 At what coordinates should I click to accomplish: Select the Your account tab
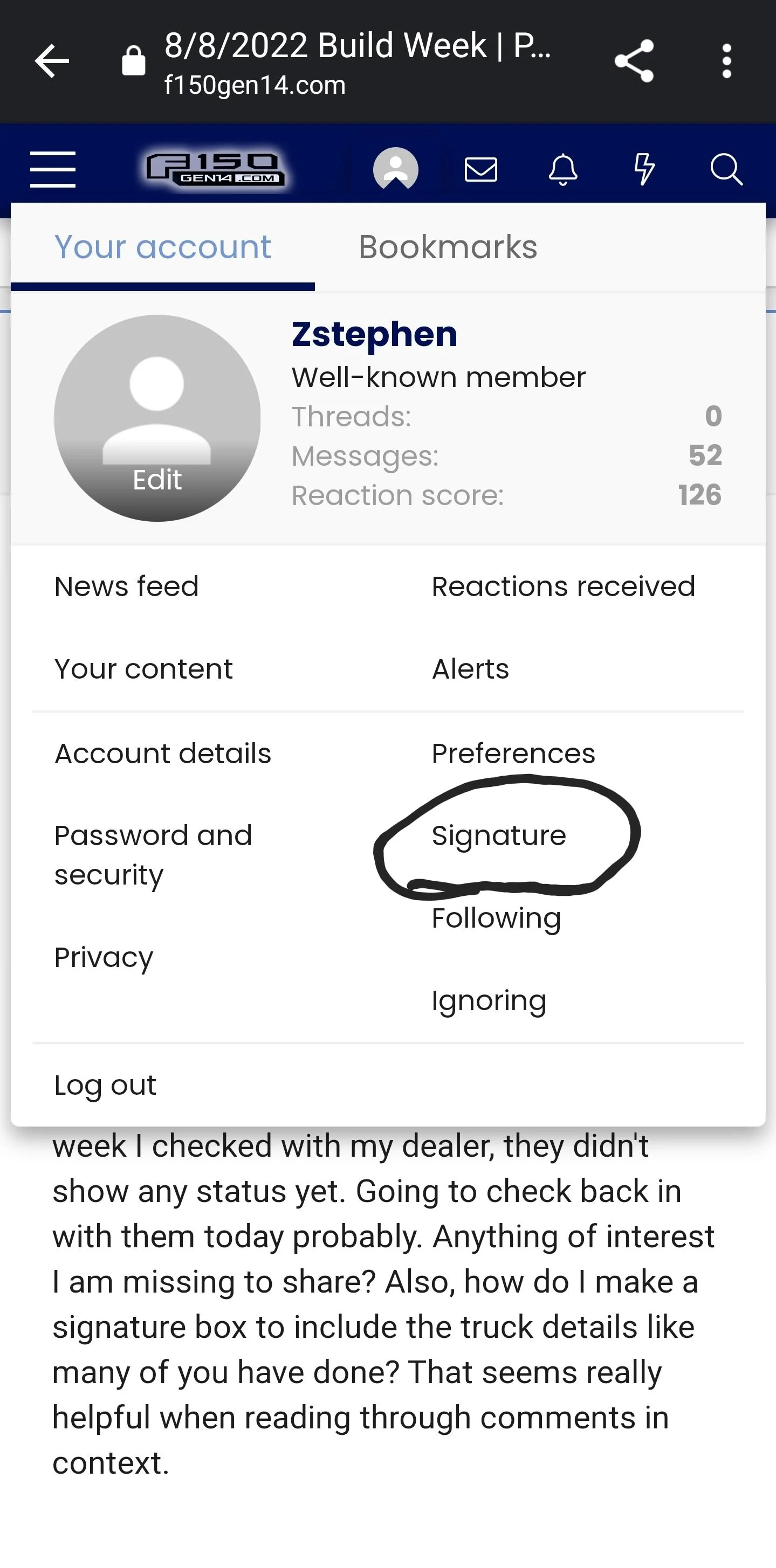[163, 246]
